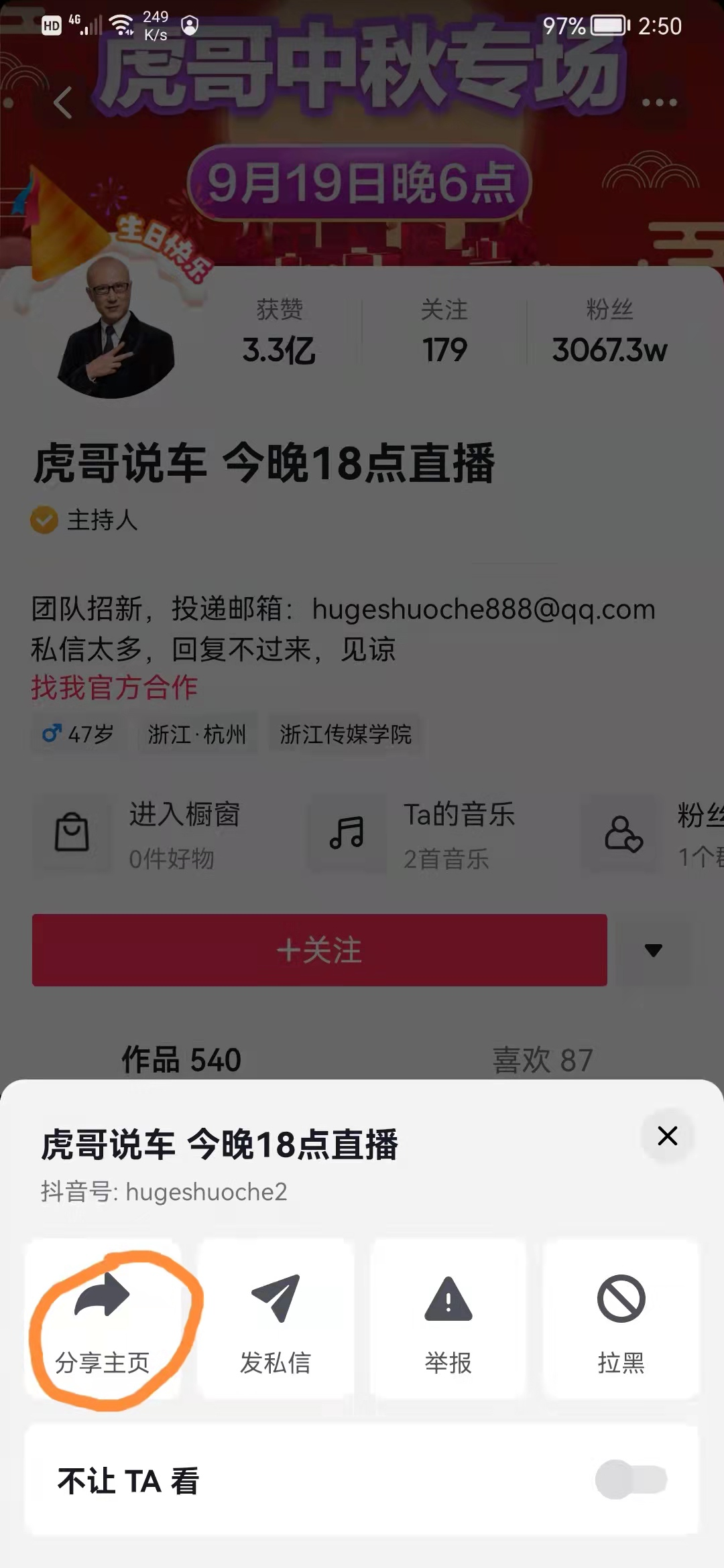Tap 发私信 to send a message
Screen dimensions: 724x1568
click(x=276, y=1319)
